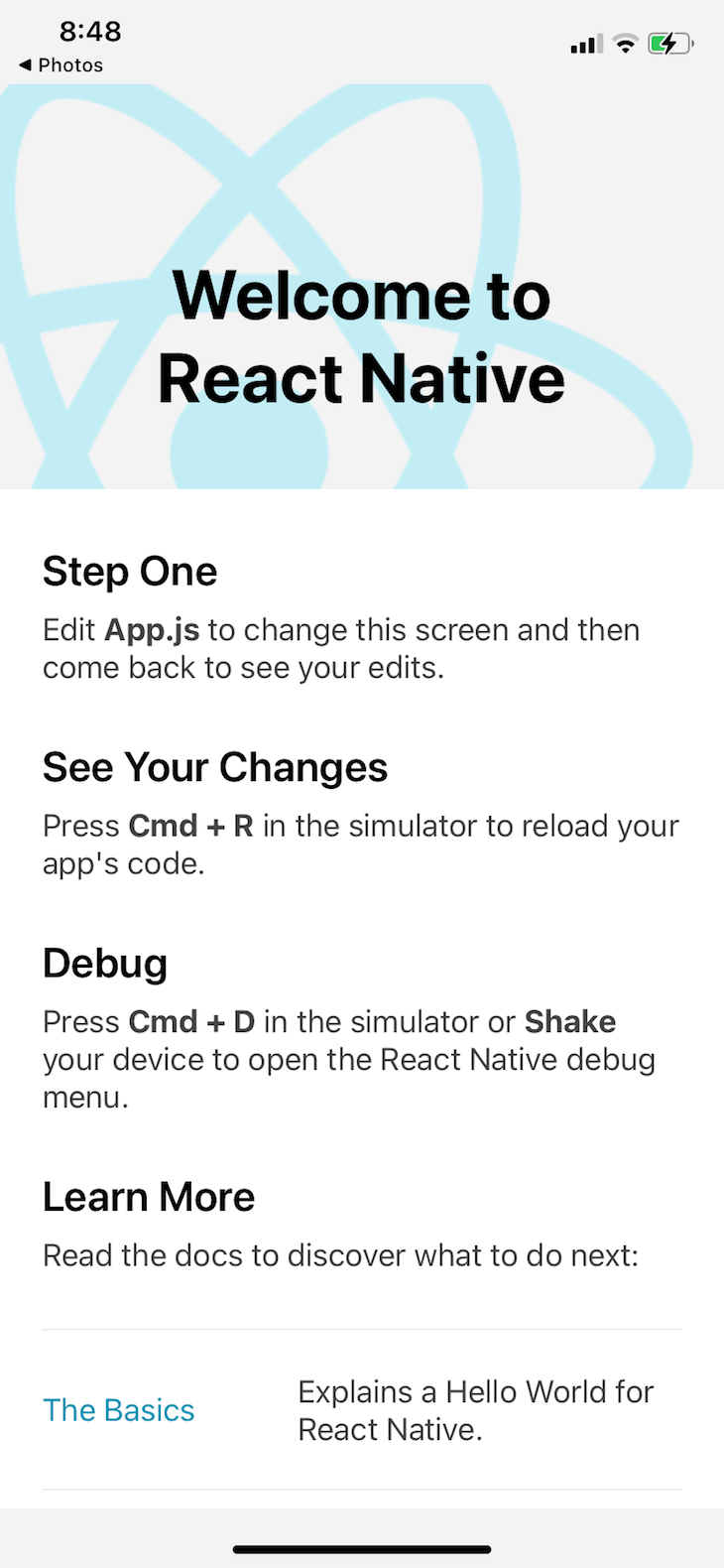Screen dimensions: 724x1568
Task: Open The Basics documentation link
Action: point(118,1409)
